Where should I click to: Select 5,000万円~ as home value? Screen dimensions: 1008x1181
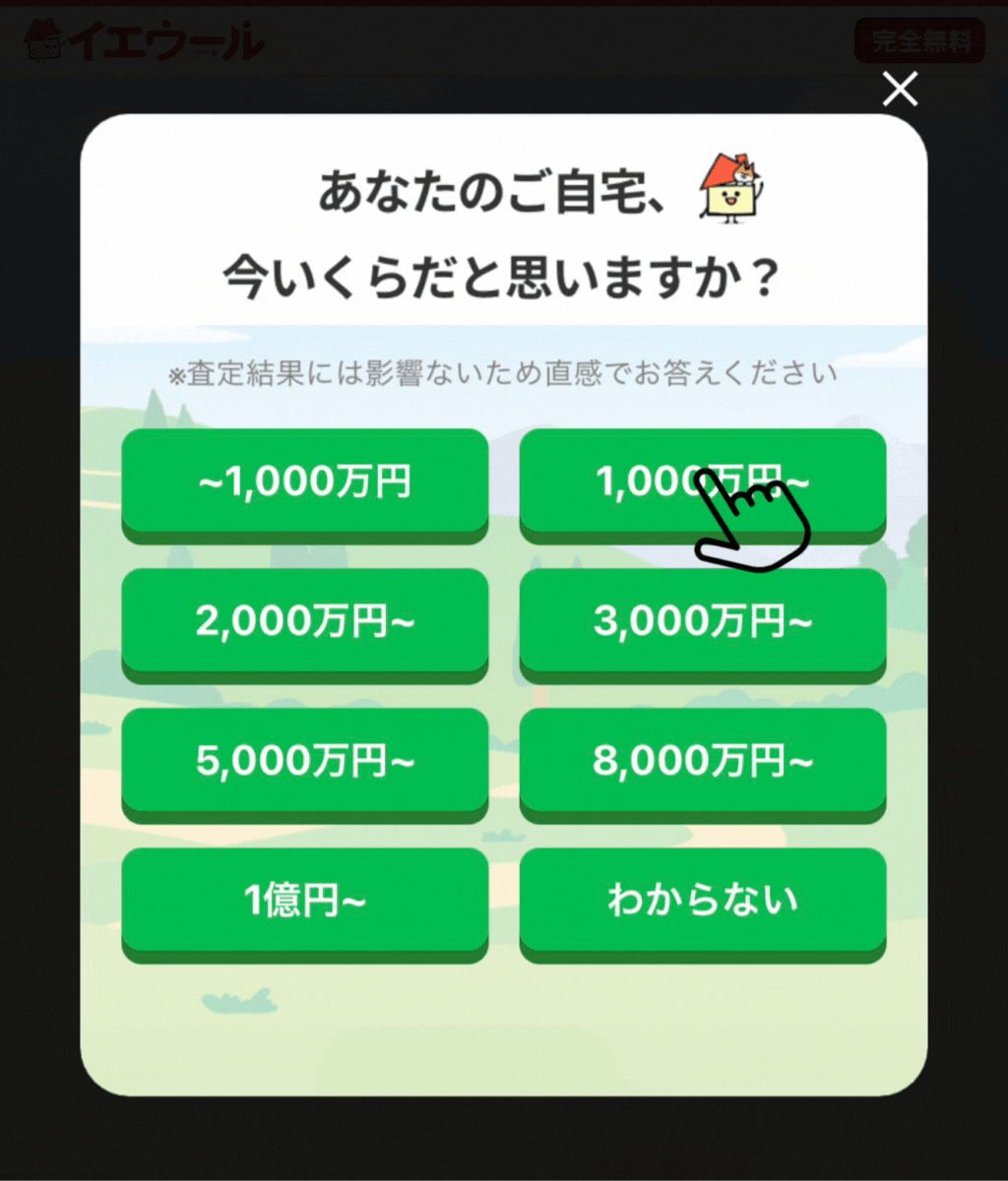coord(305,762)
